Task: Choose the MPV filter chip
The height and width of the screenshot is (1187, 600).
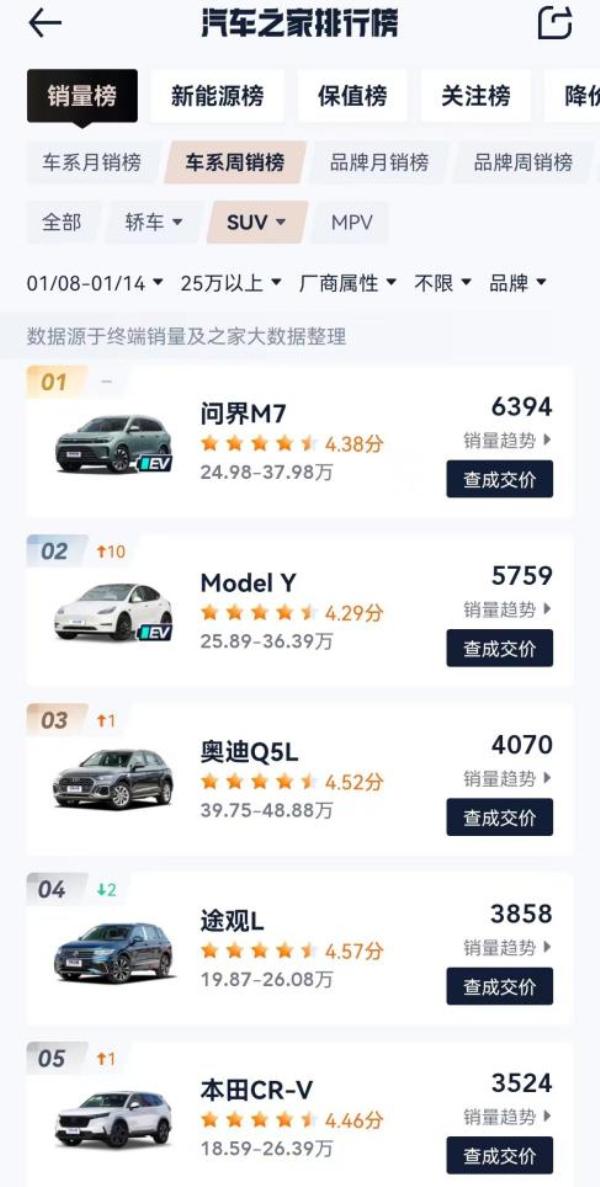Action: [x=352, y=223]
